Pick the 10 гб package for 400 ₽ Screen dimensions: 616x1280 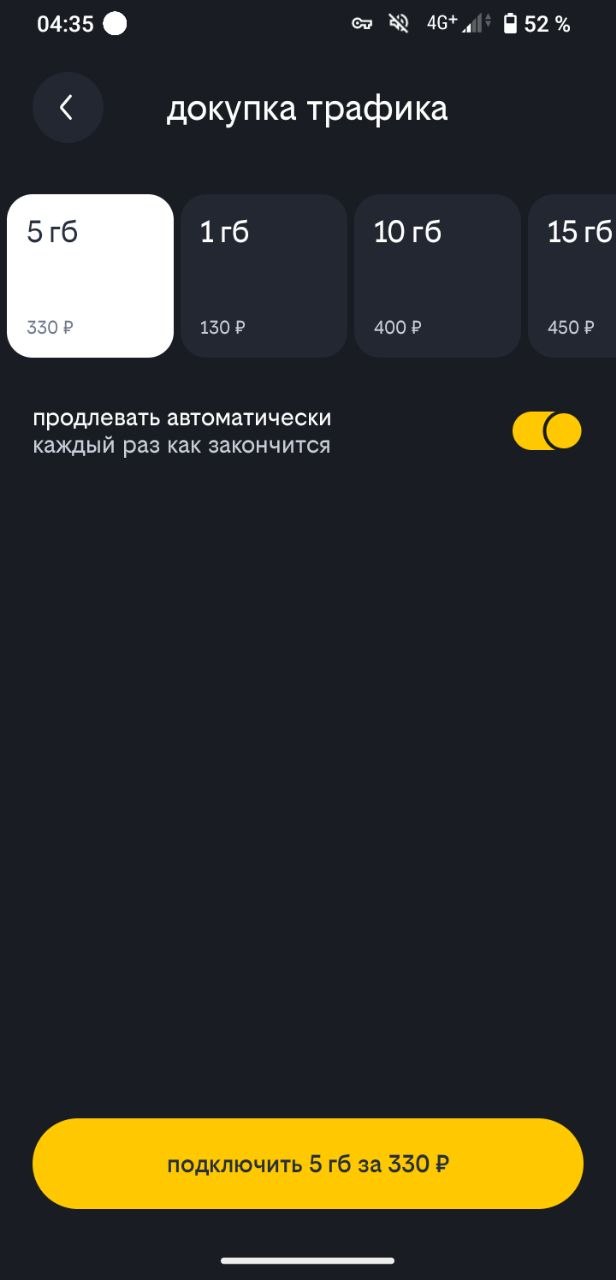click(x=437, y=276)
